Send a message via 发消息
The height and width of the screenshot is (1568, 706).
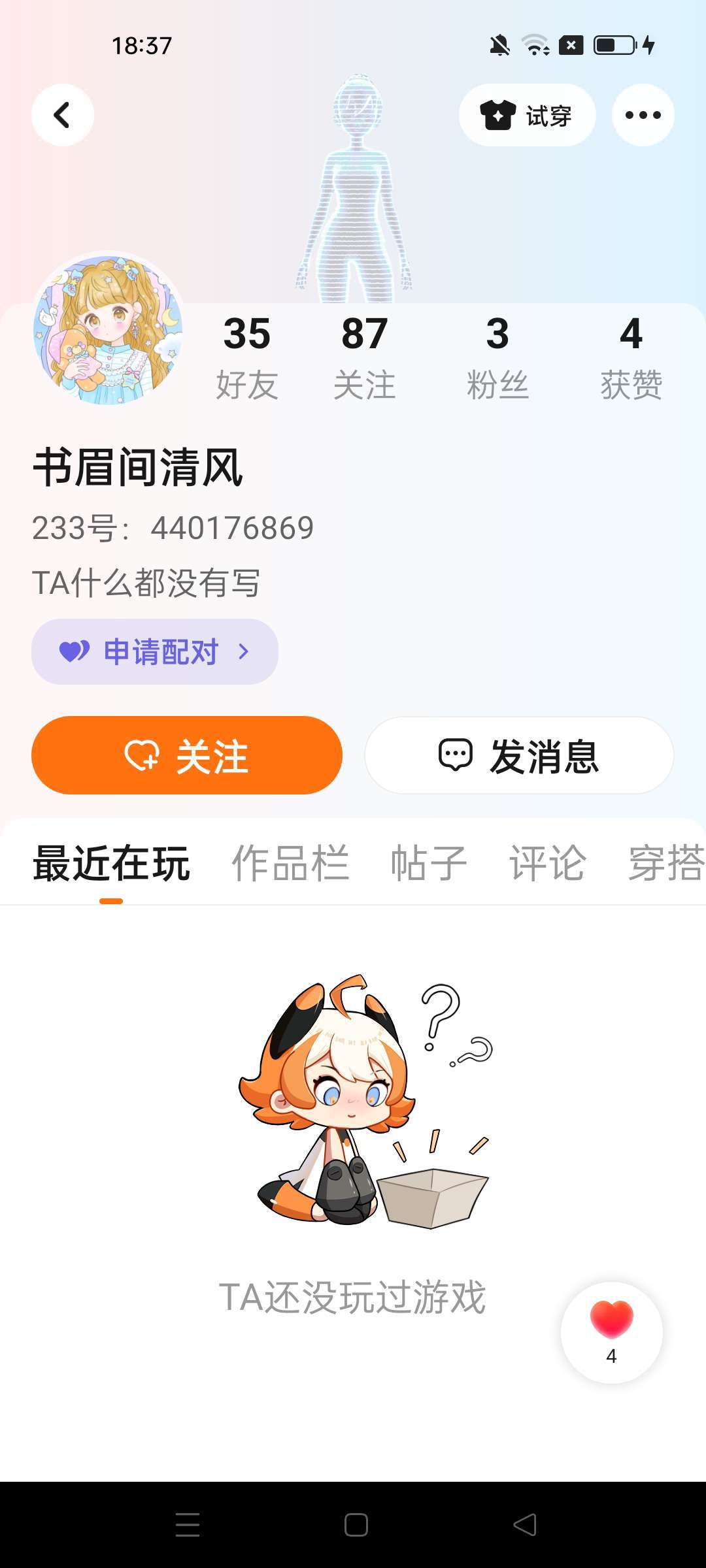point(519,755)
